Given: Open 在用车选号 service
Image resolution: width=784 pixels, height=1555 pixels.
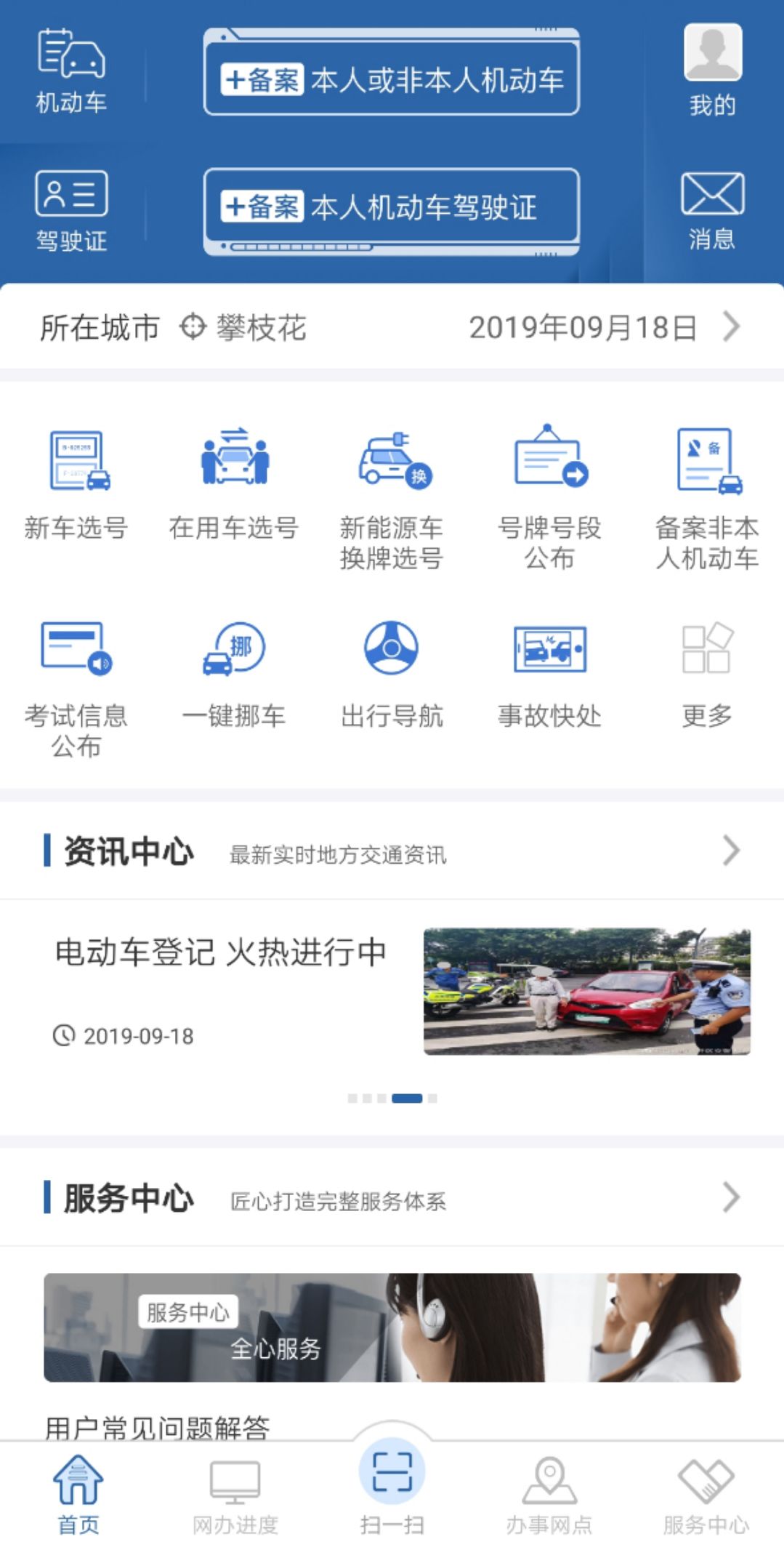Looking at the screenshot, I should (x=234, y=485).
